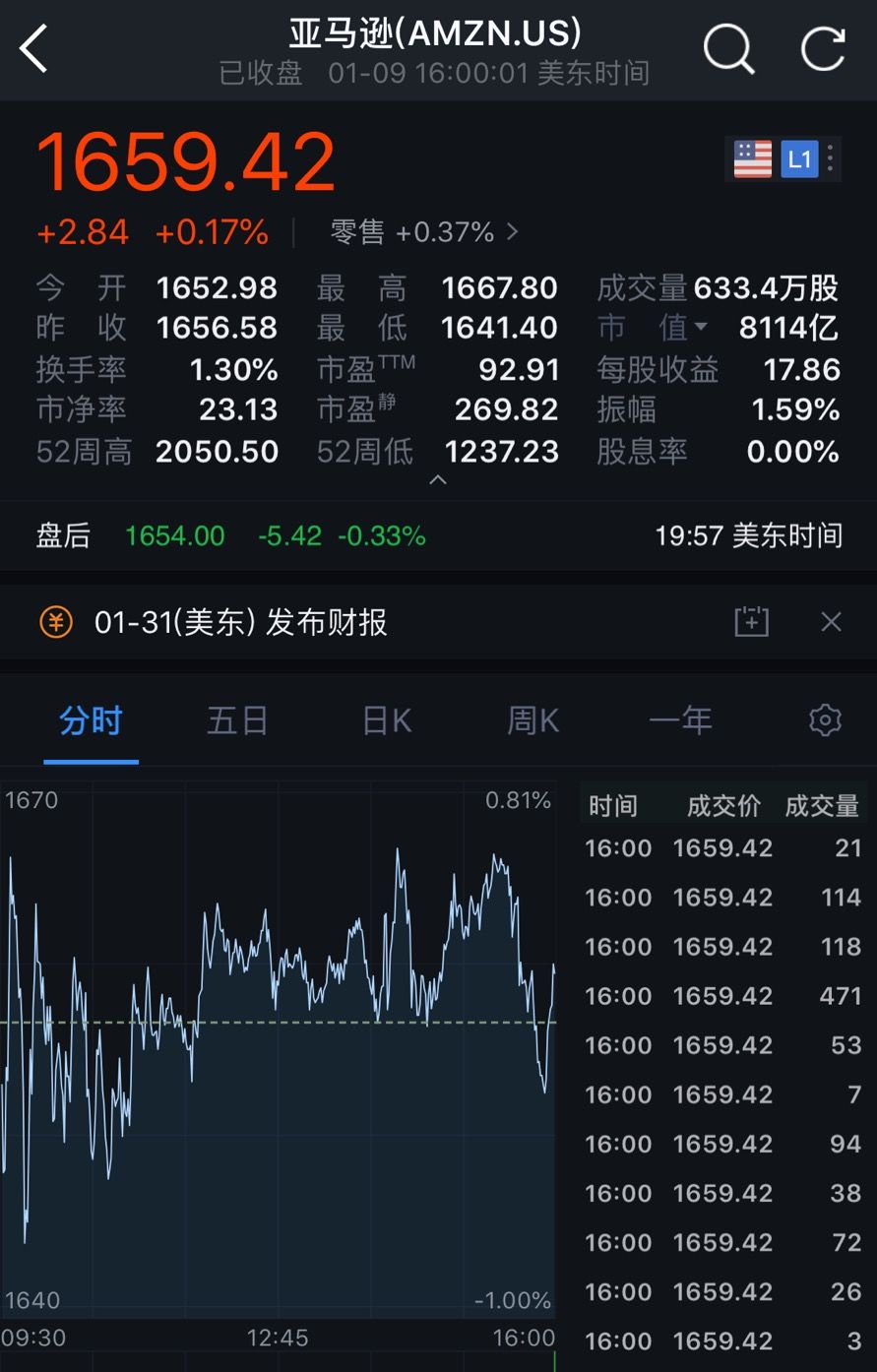Collapse the quote details panel
Viewport: 877px width, 1372px height.
pyautogui.click(x=438, y=480)
